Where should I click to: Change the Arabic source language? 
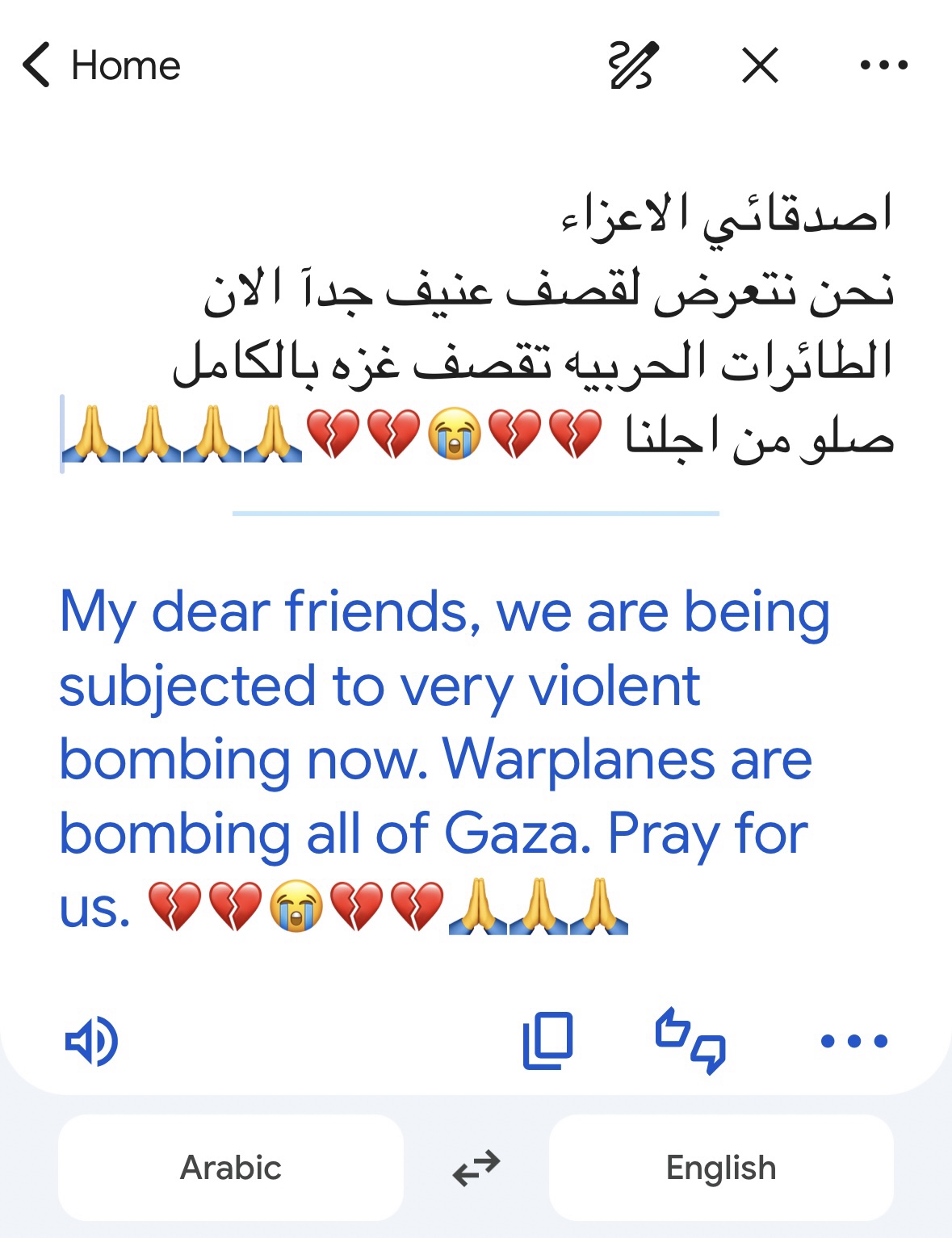tap(231, 1168)
